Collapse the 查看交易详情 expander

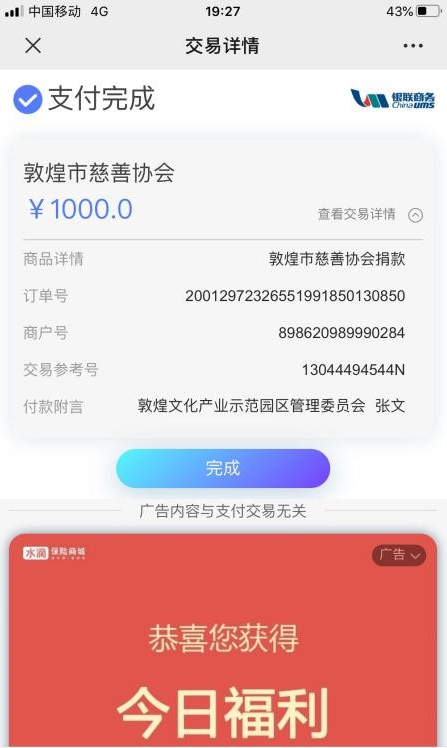point(371,215)
